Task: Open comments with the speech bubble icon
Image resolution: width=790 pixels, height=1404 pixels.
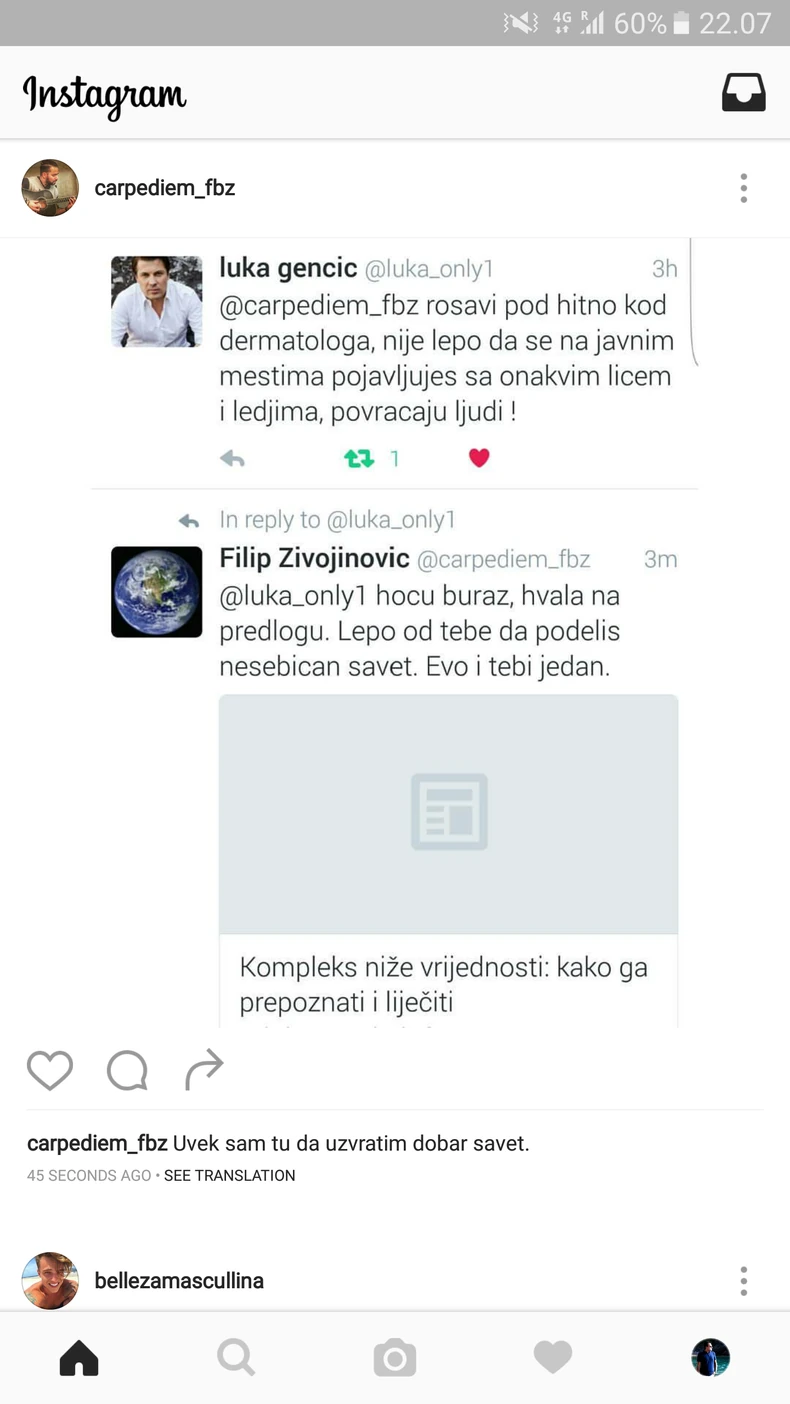Action: tap(127, 1070)
